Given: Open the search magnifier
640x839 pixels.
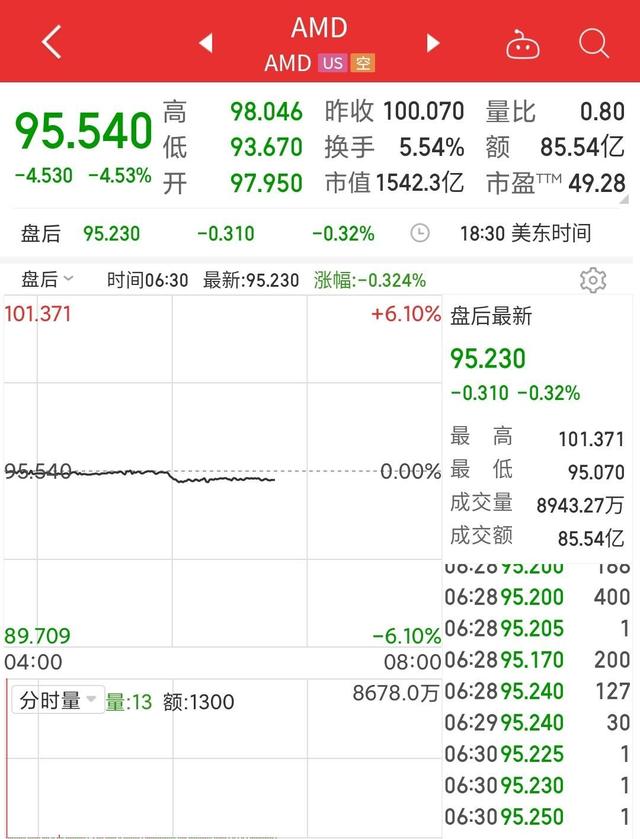Looking at the screenshot, I should point(594,43).
